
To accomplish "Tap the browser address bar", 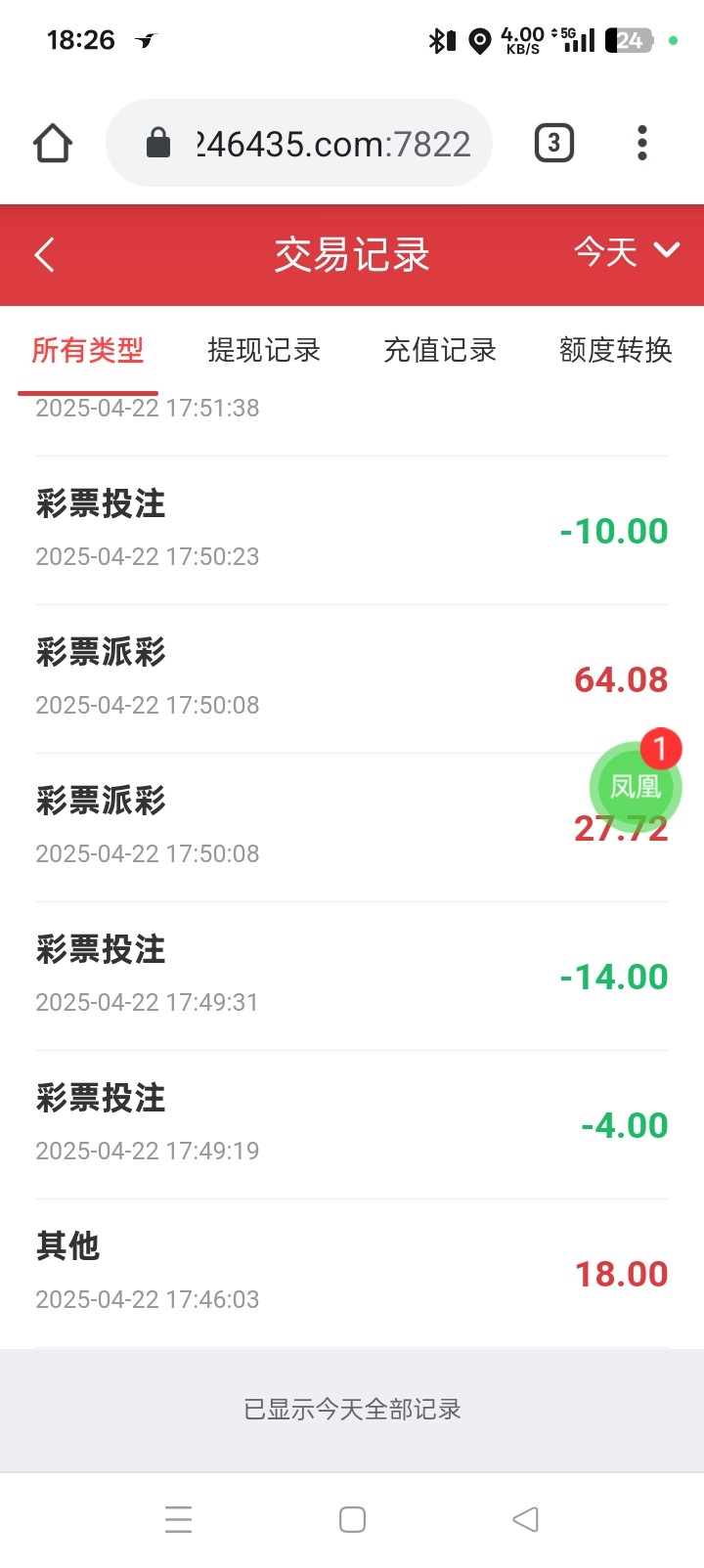I will coord(298,144).
